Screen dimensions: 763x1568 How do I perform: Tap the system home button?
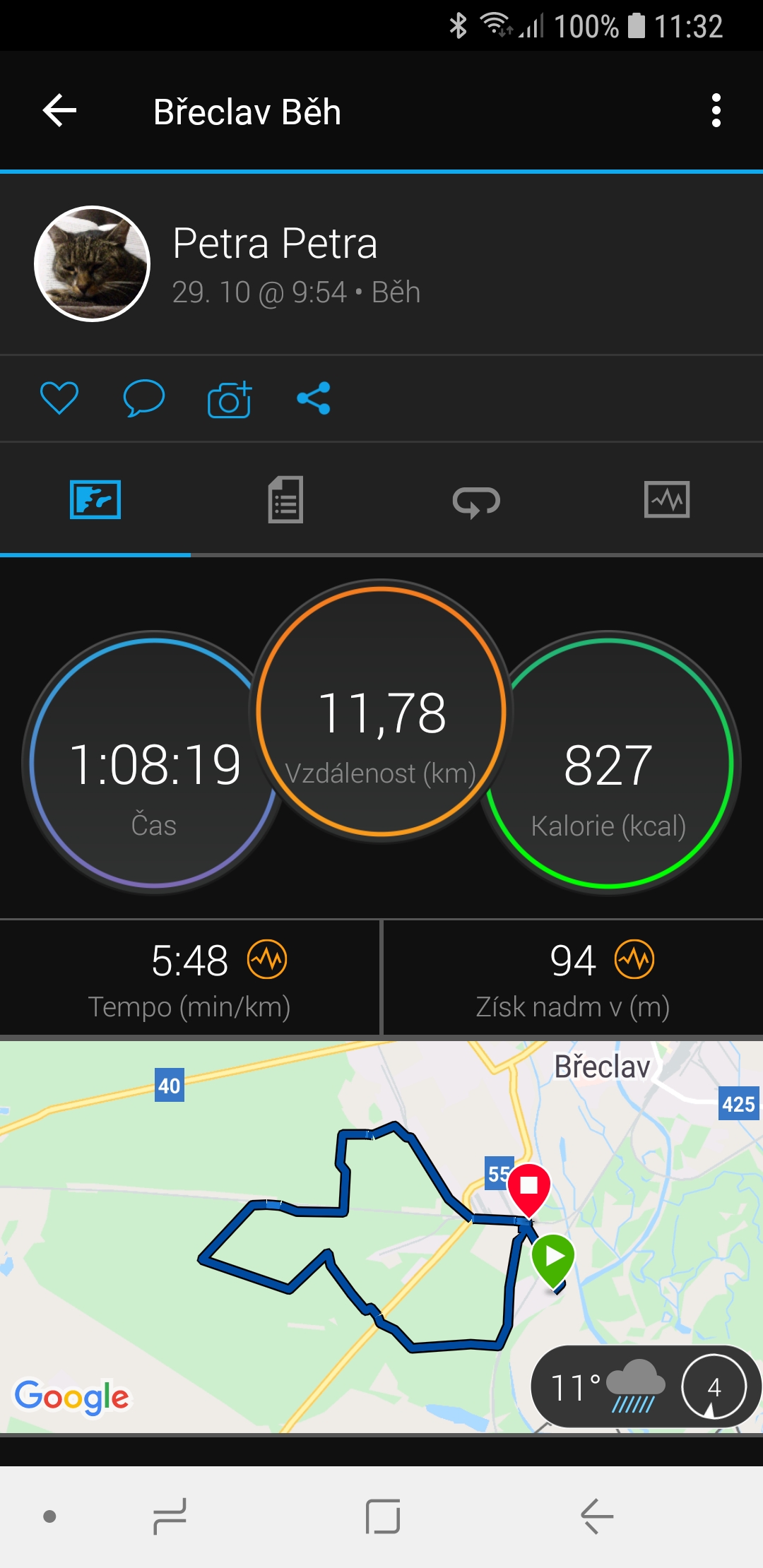(x=383, y=1516)
